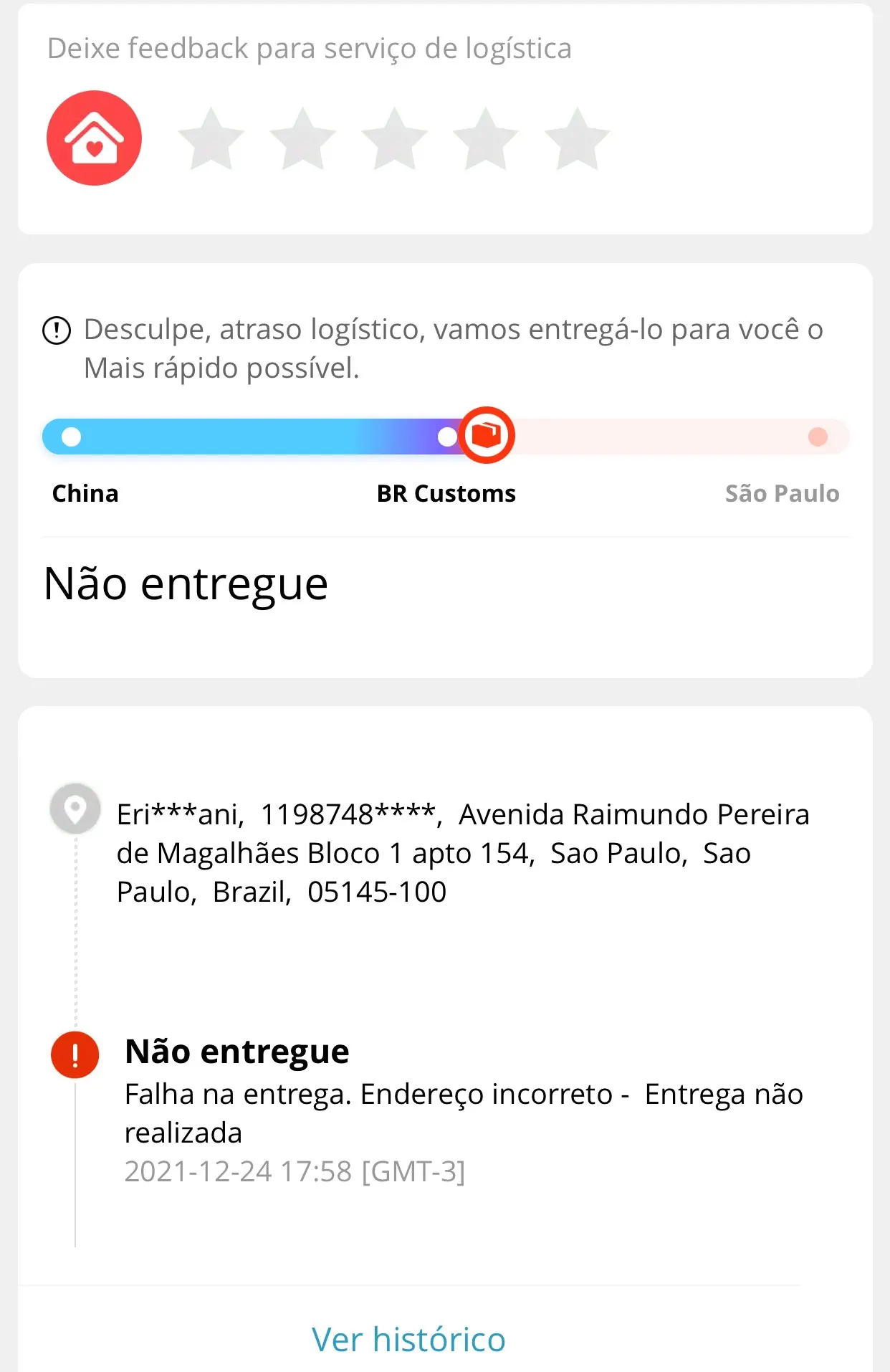Rate logistics service five stars
This screenshot has height=1372, width=890.
tap(577, 139)
